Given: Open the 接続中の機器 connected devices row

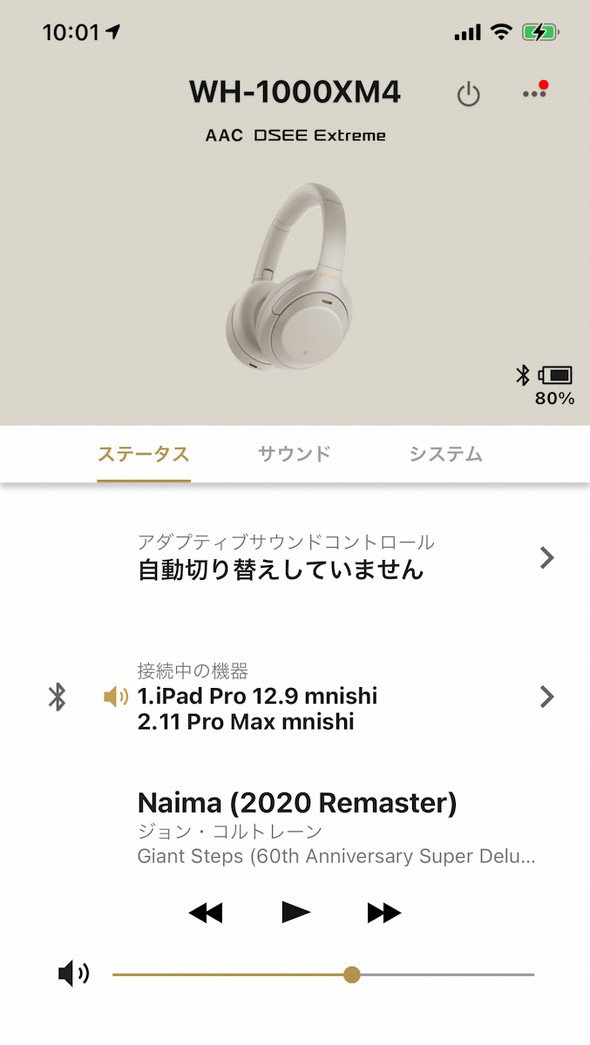Looking at the screenshot, I should (x=295, y=697).
